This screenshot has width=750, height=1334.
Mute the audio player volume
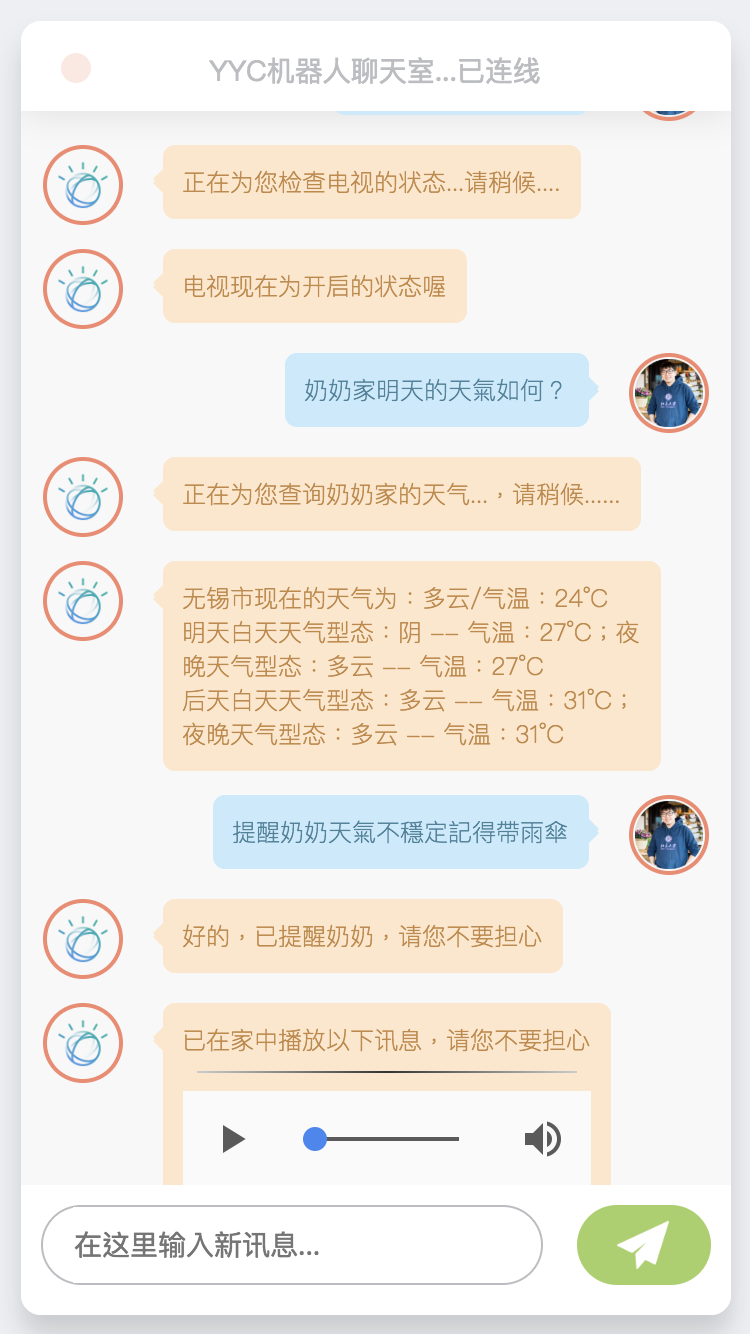[542, 1139]
